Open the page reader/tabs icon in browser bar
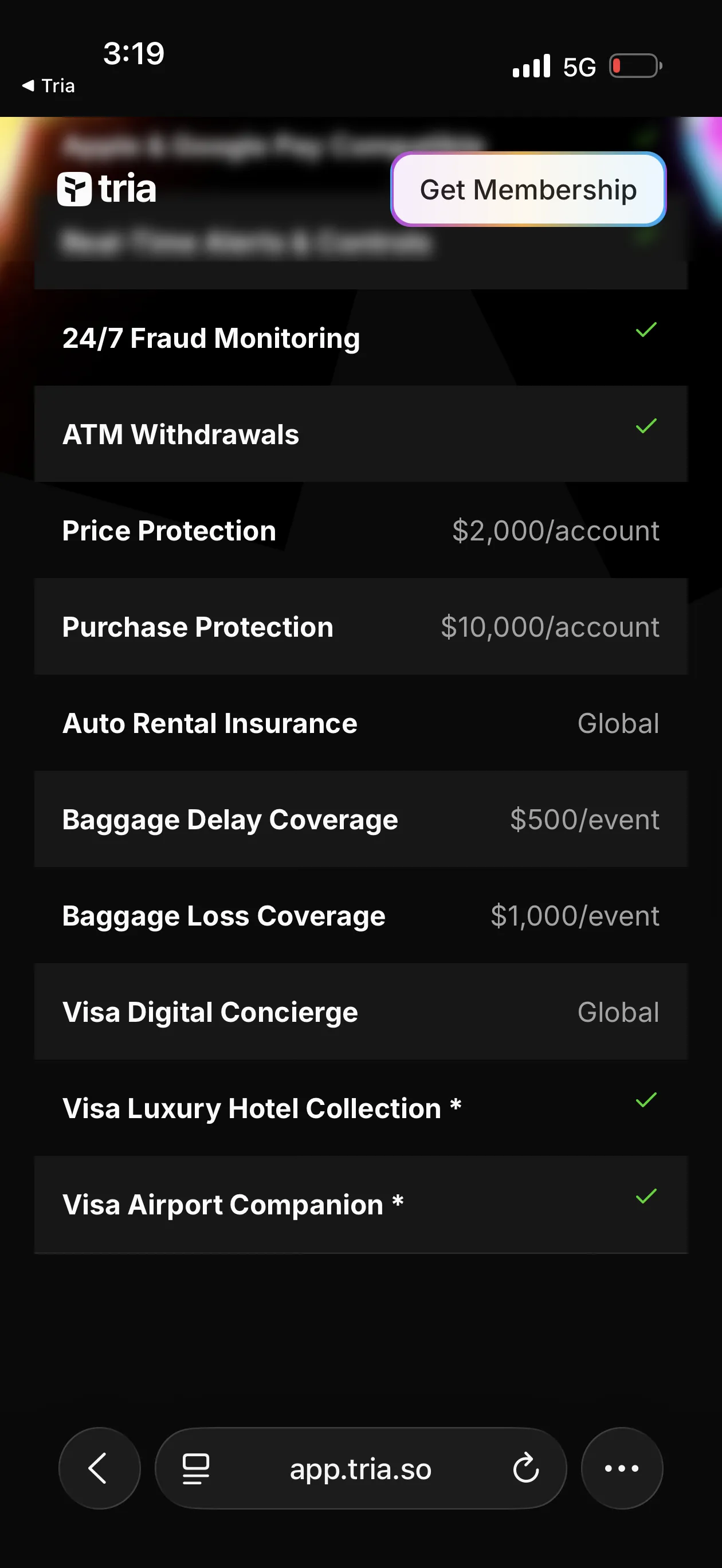This screenshot has width=722, height=1568. coord(195,1468)
